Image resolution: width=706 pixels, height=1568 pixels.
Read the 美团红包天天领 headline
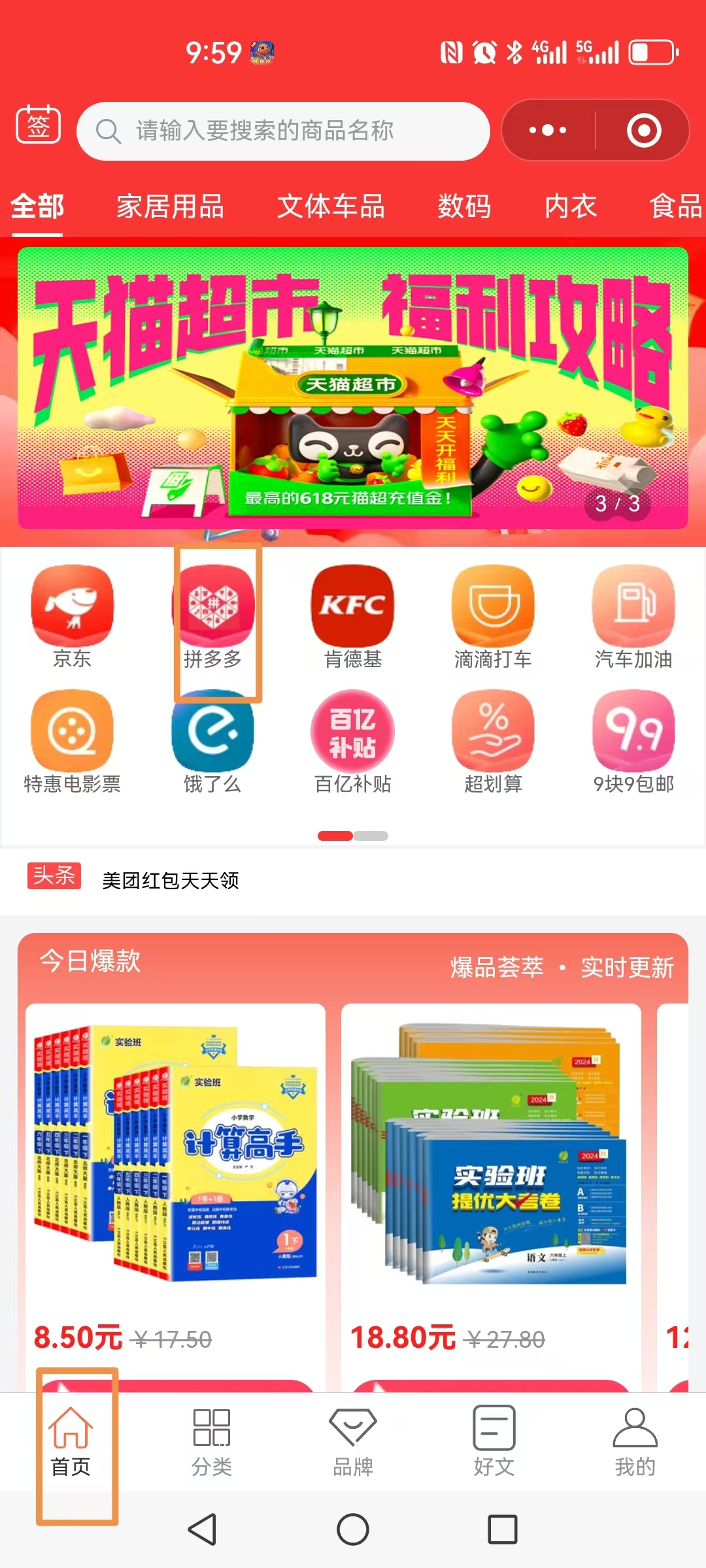(171, 880)
